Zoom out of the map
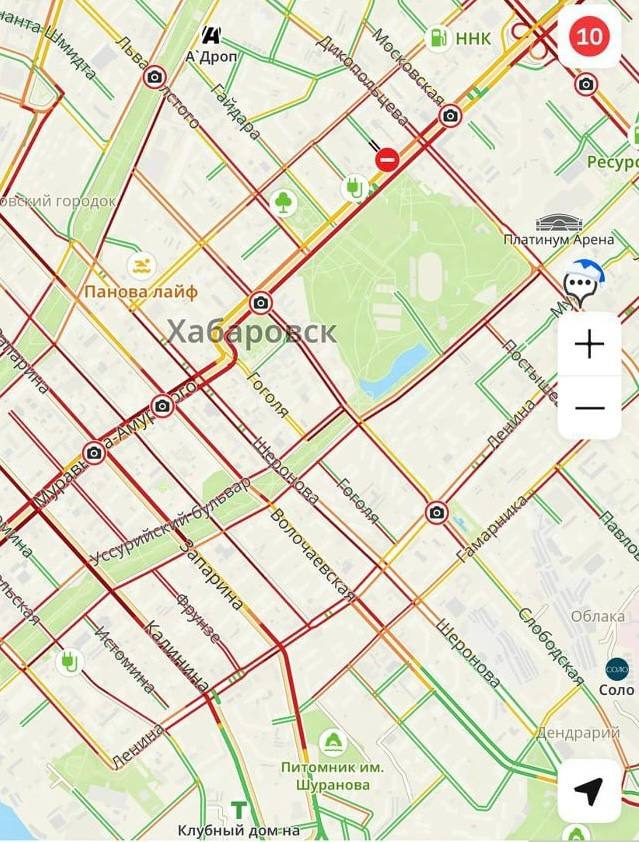The width and height of the screenshot is (639, 842). tap(589, 408)
